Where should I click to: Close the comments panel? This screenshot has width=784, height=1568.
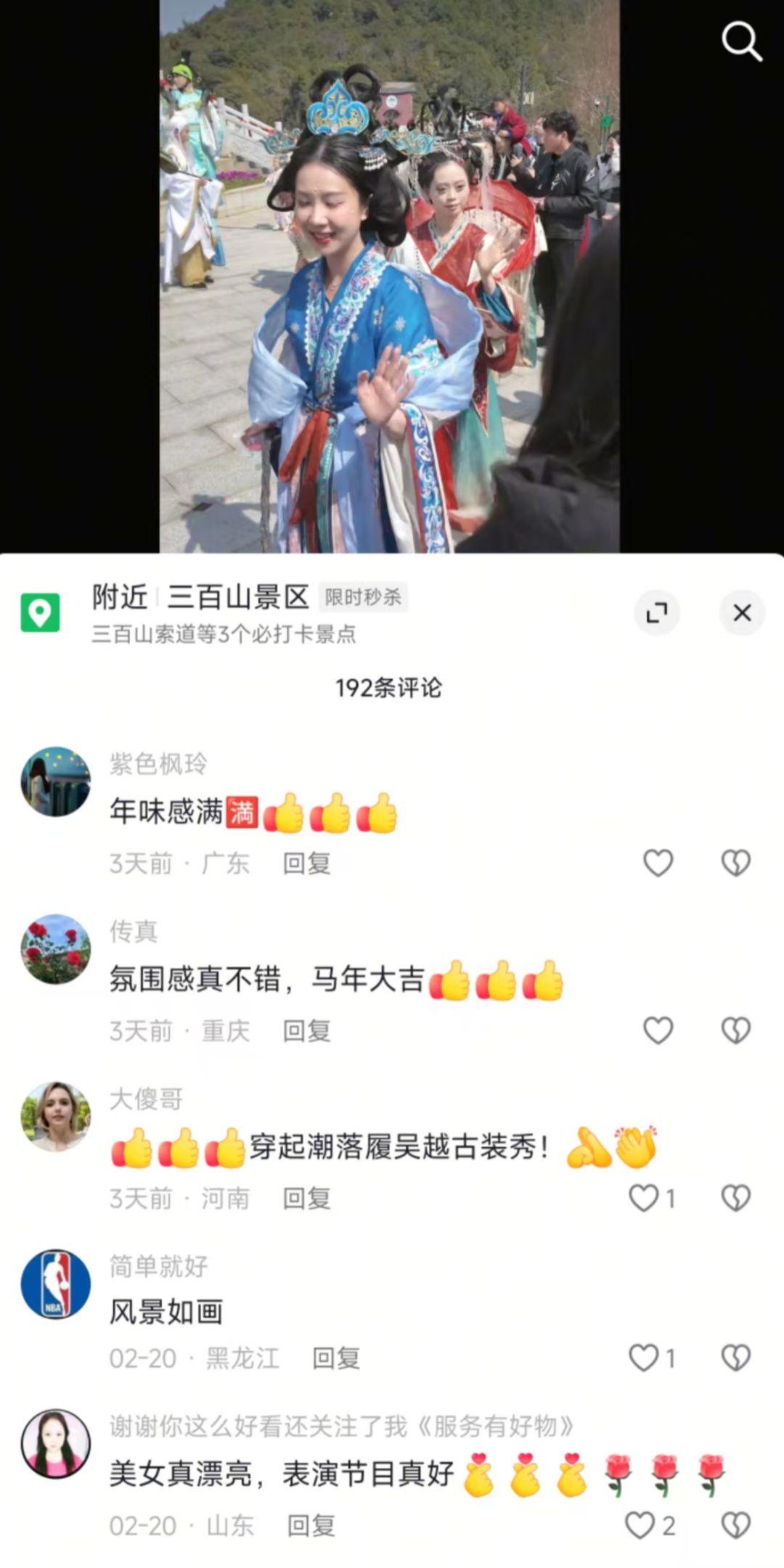pyautogui.click(x=742, y=612)
